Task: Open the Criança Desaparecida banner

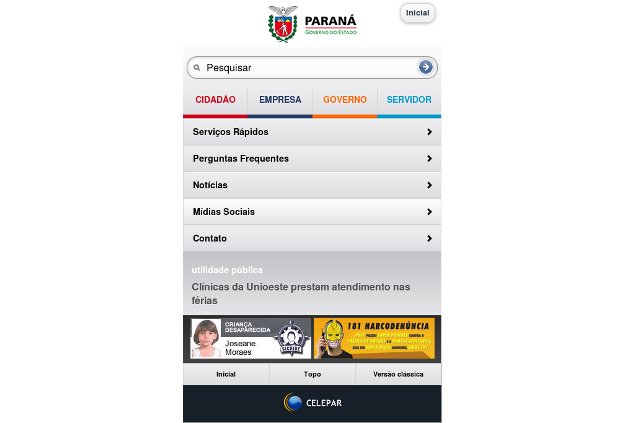Action: click(250, 339)
